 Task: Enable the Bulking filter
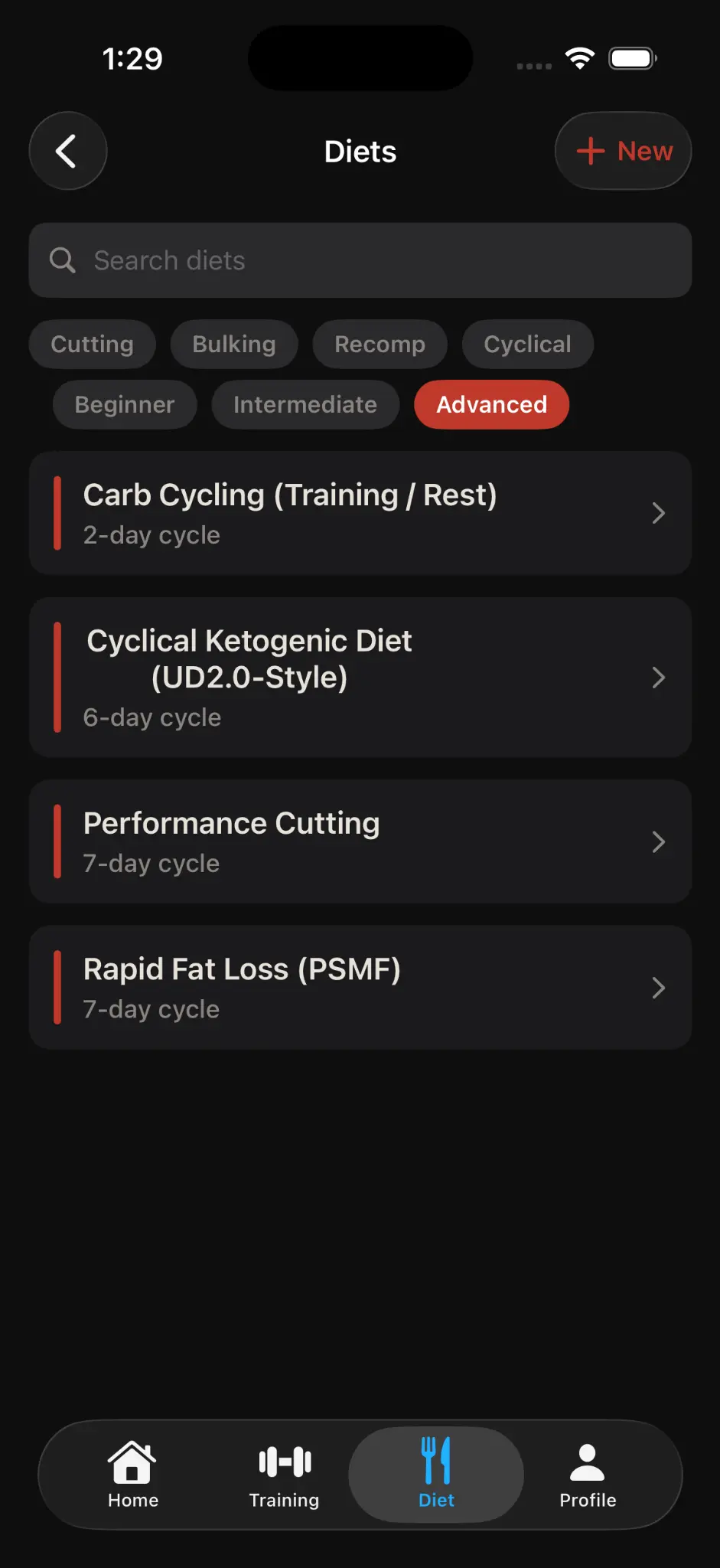click(234, 344)
